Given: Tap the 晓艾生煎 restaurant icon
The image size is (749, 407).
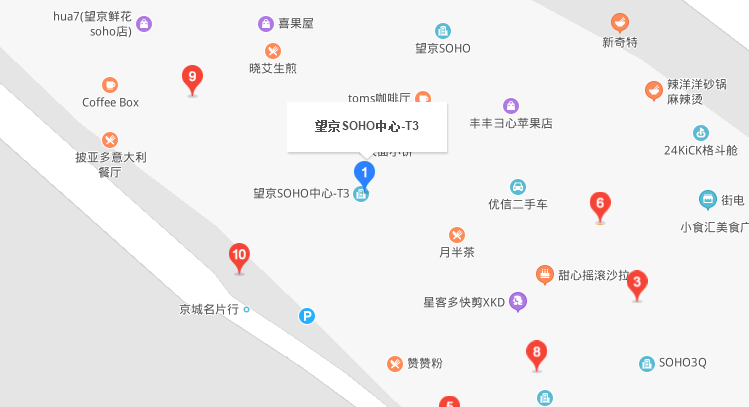Looking at the screenshot, I should (273, 51).
